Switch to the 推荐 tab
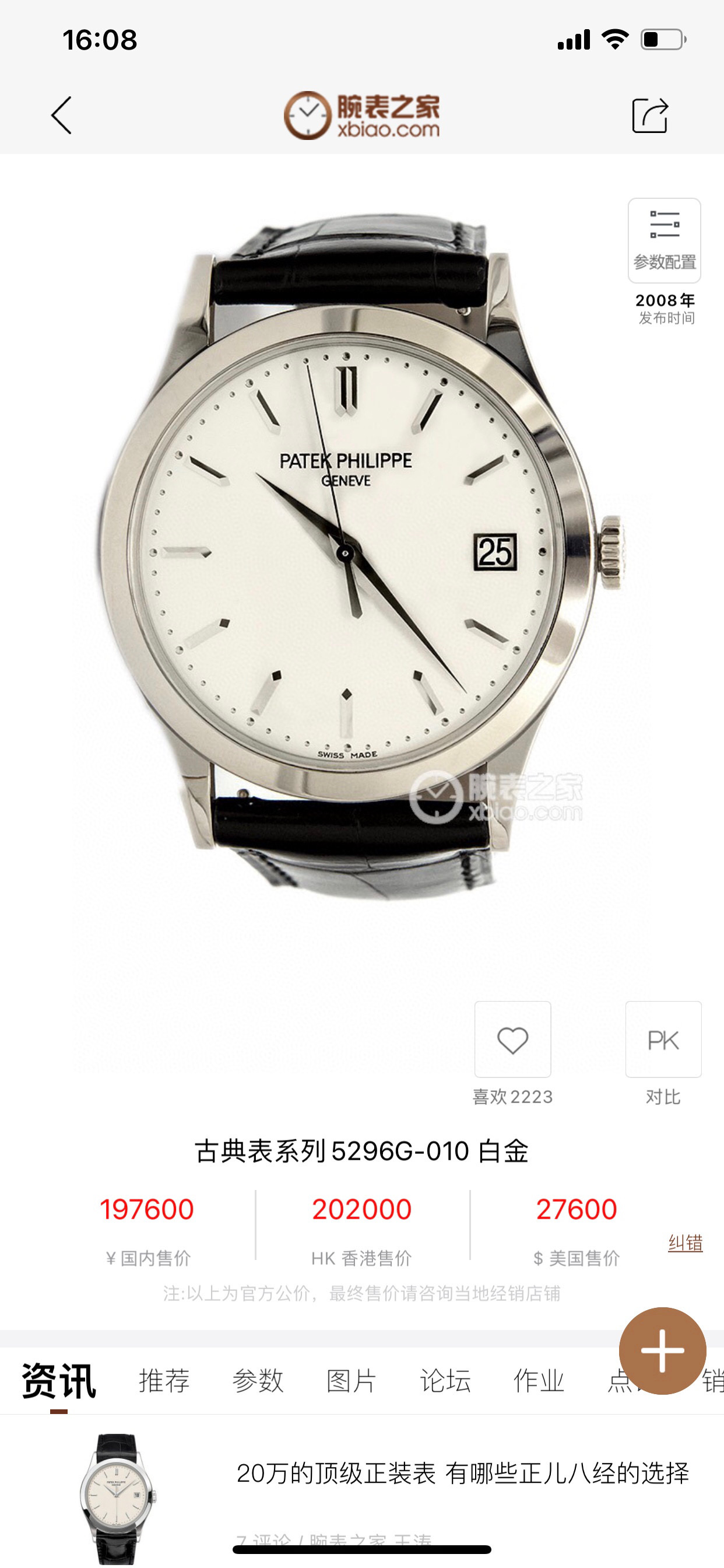Viewport: 724px width, 1568px height. point(164,1381)
